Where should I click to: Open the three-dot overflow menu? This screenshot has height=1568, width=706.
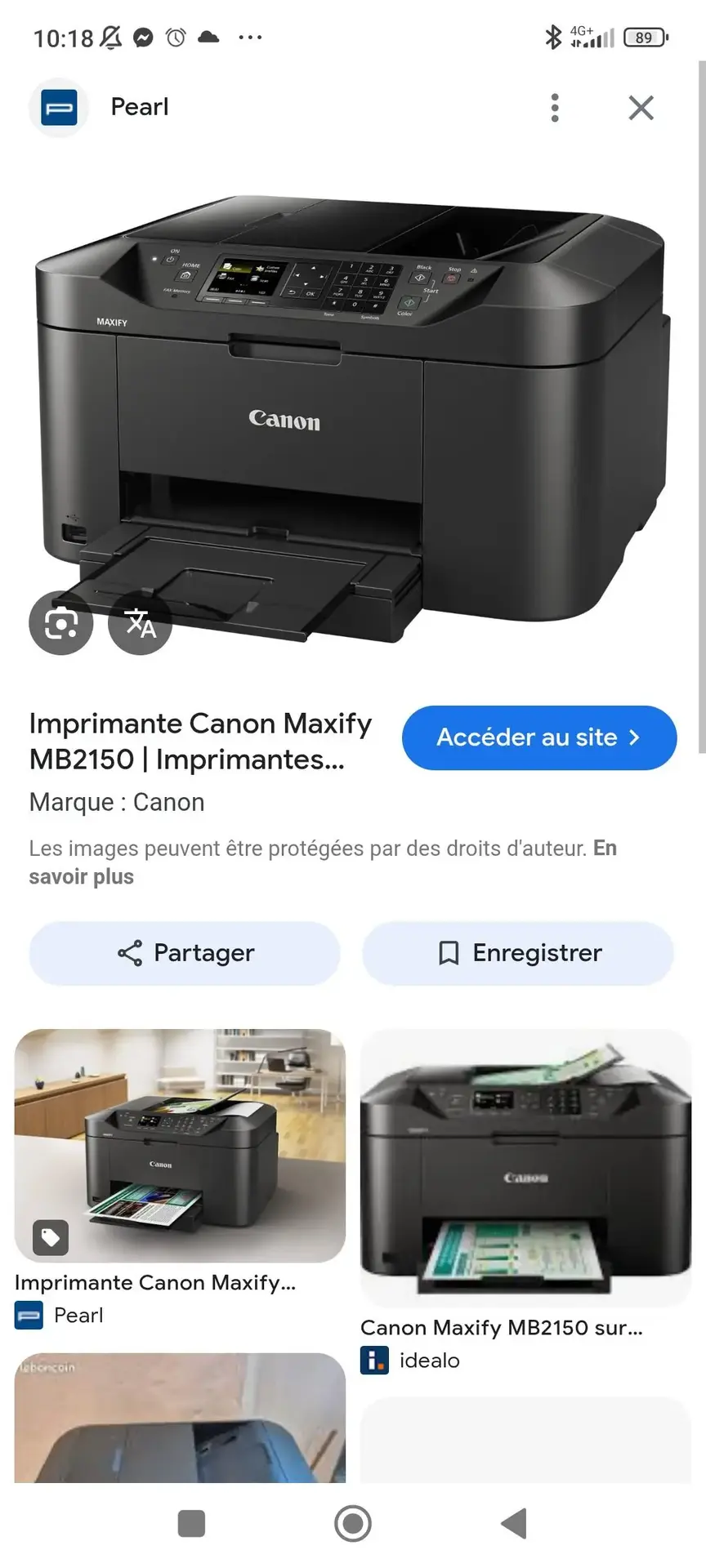pyautogui.click(x=555, y=108)
